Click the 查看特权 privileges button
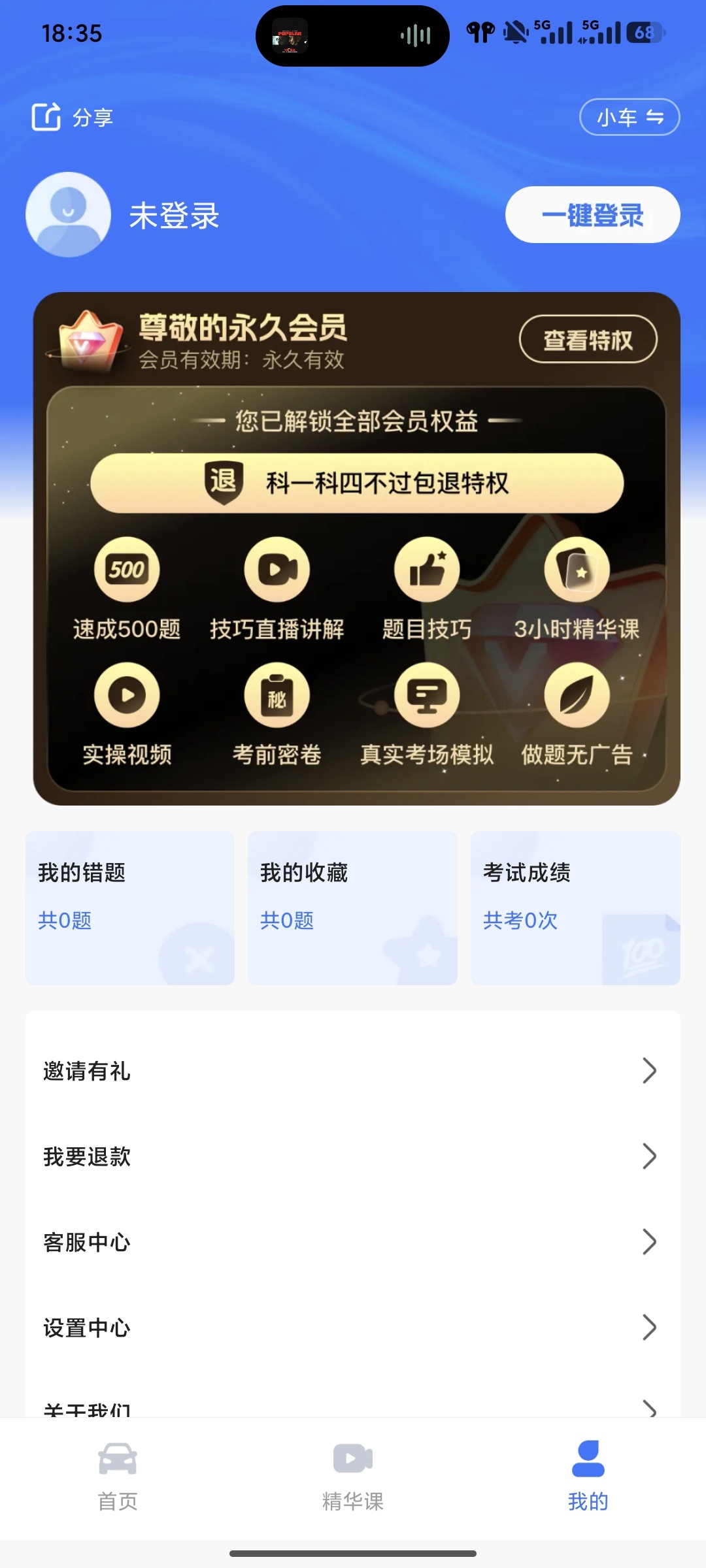 pos(588,340)
